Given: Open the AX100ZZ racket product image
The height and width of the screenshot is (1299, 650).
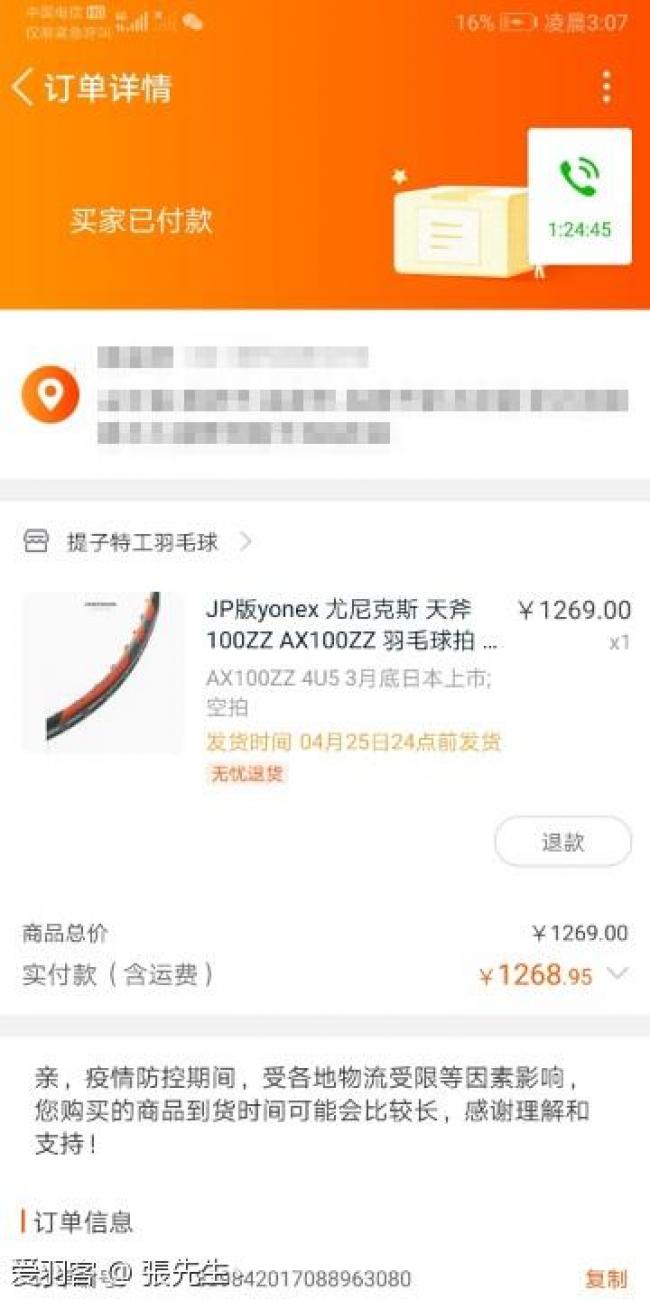Looking at the screenshot, I should click(103, 671).
